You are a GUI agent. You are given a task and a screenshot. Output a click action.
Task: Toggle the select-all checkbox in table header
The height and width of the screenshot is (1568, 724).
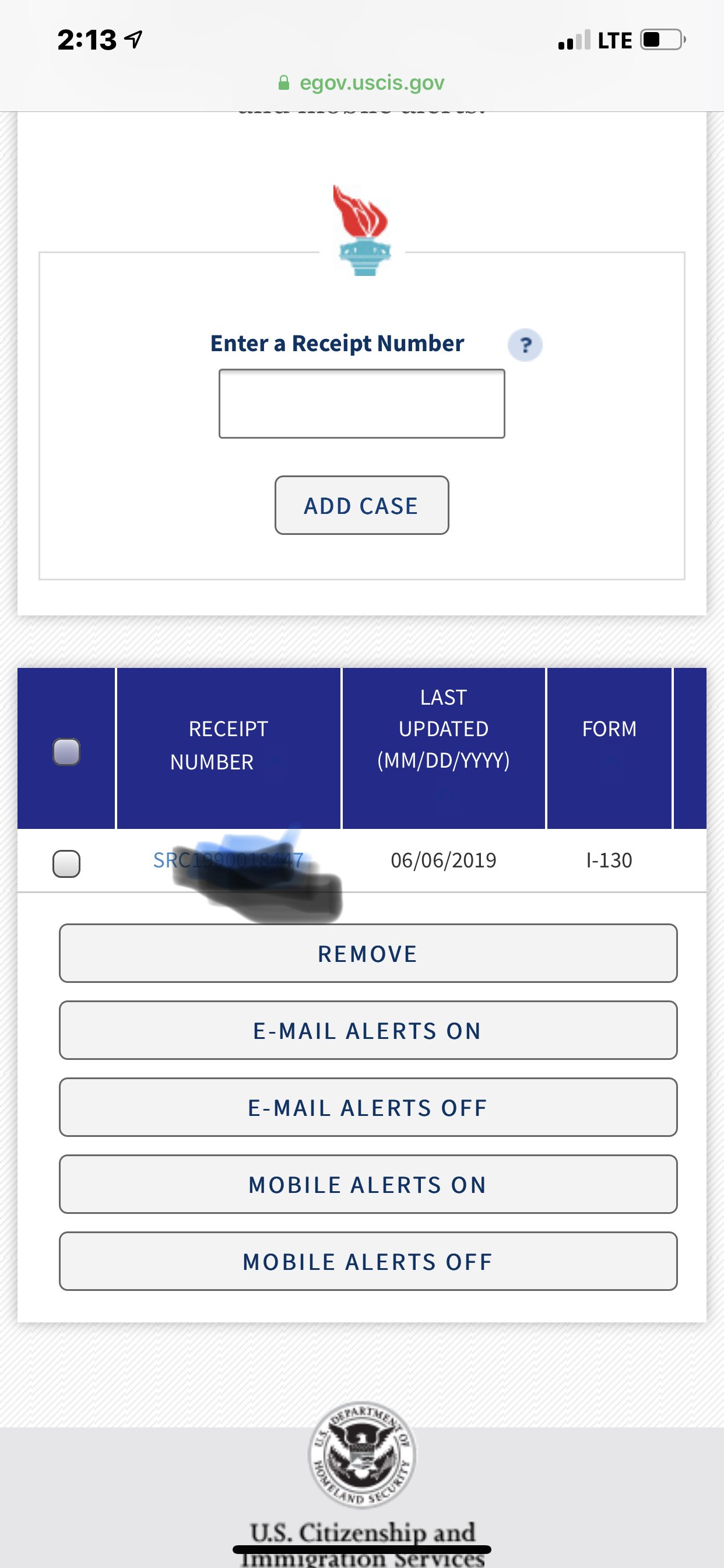[x=66, y=752]
